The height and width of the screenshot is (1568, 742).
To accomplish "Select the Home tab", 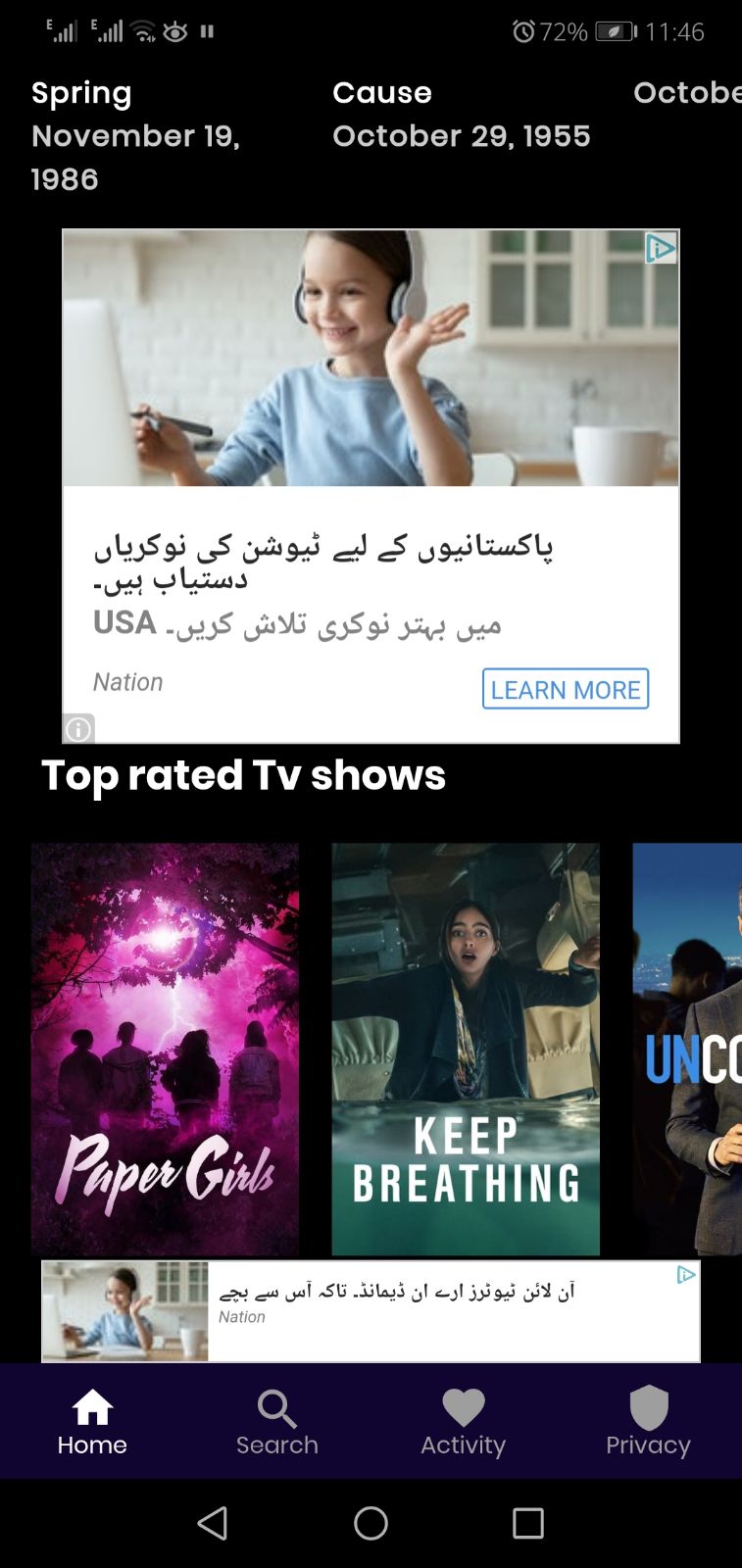I will (x=92, y=1423).
